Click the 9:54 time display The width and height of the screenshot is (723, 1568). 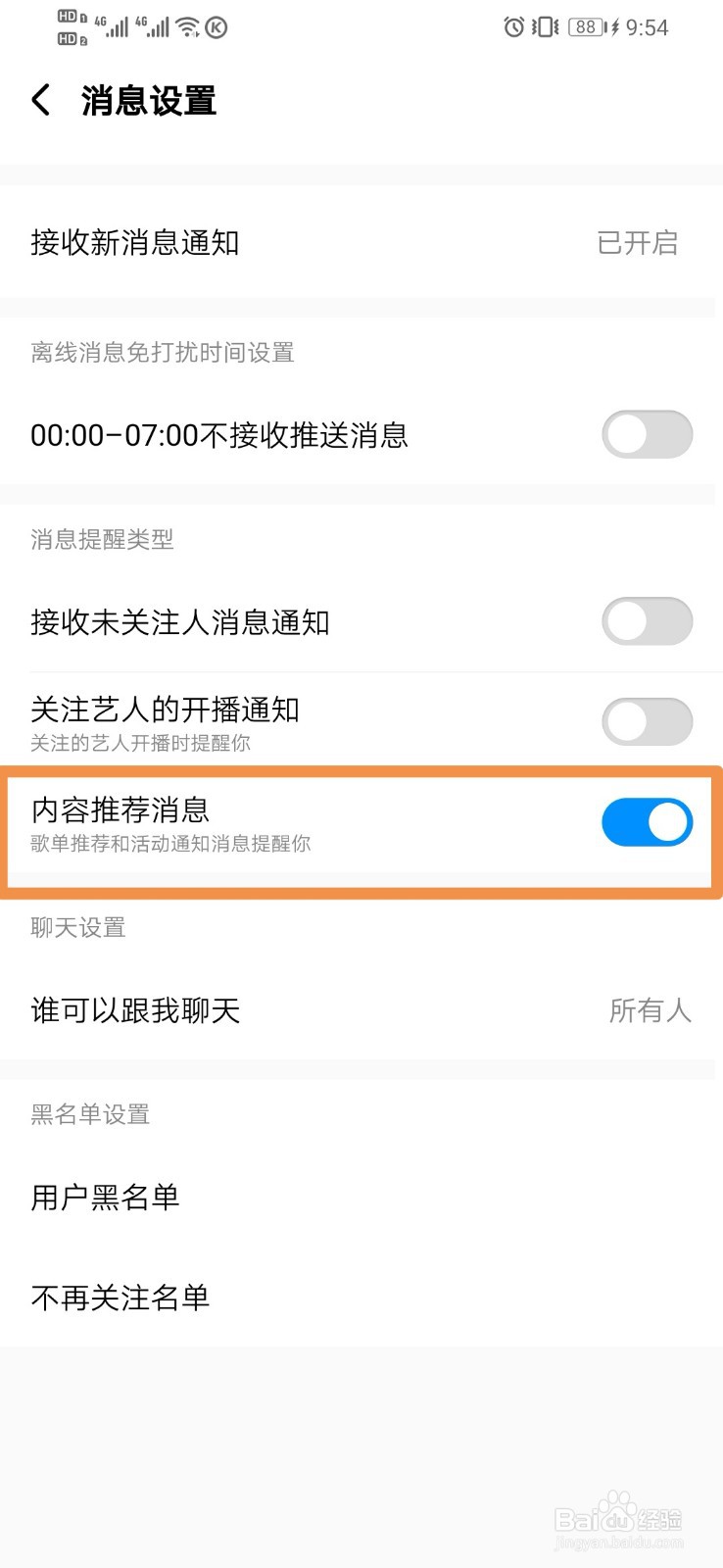648,27
